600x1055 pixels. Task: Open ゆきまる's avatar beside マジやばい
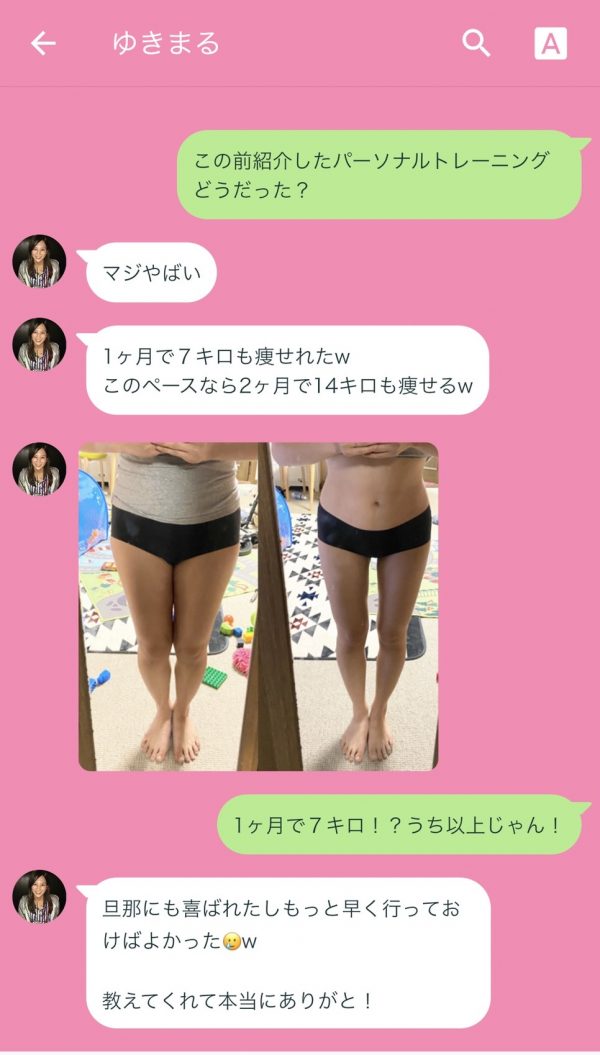(x=39, y=263)
